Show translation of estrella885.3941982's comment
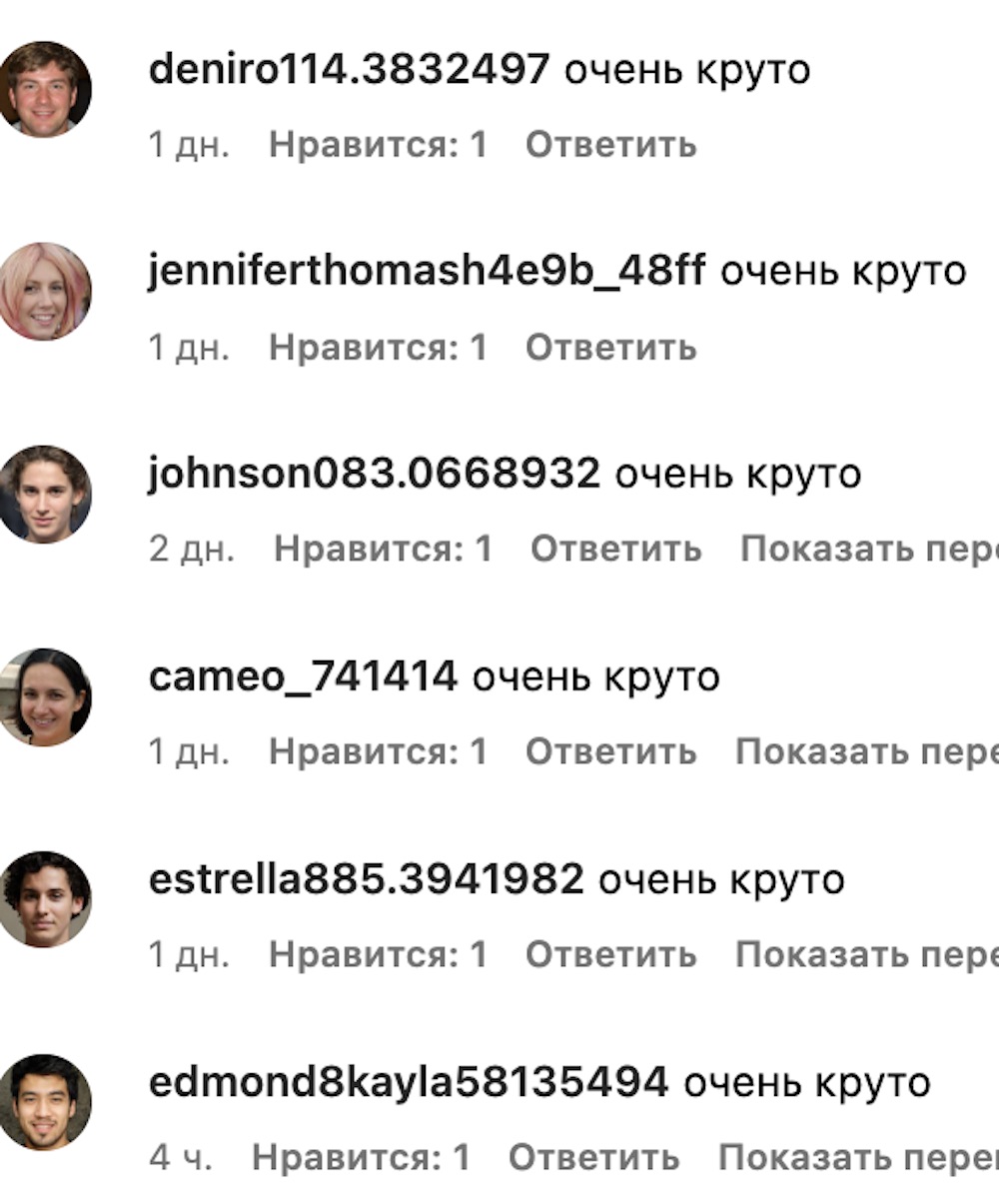 (865, 955)
